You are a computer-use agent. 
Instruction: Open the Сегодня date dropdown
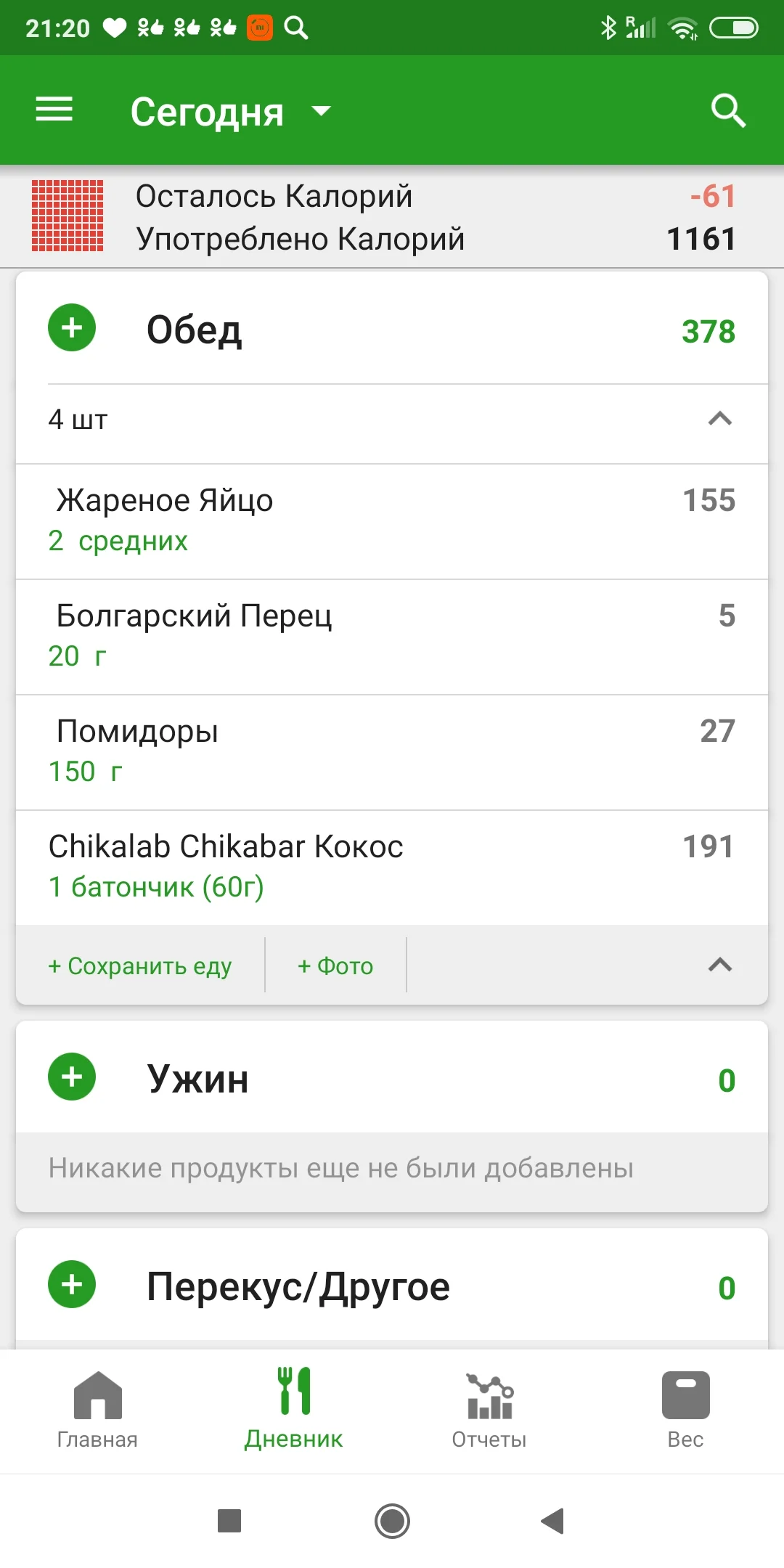point(230,112)
